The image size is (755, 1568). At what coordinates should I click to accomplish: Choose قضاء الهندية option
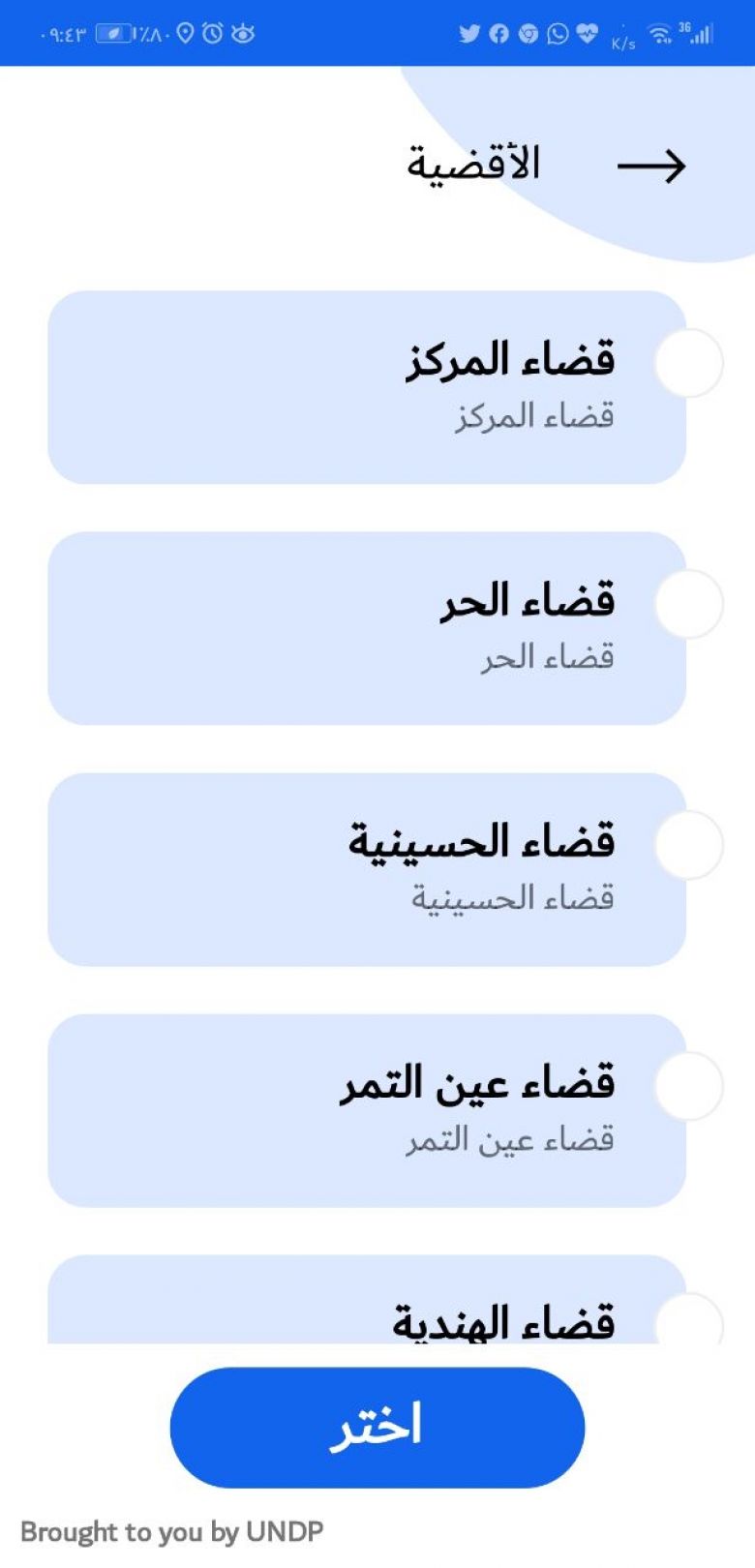pos(367,1300)
